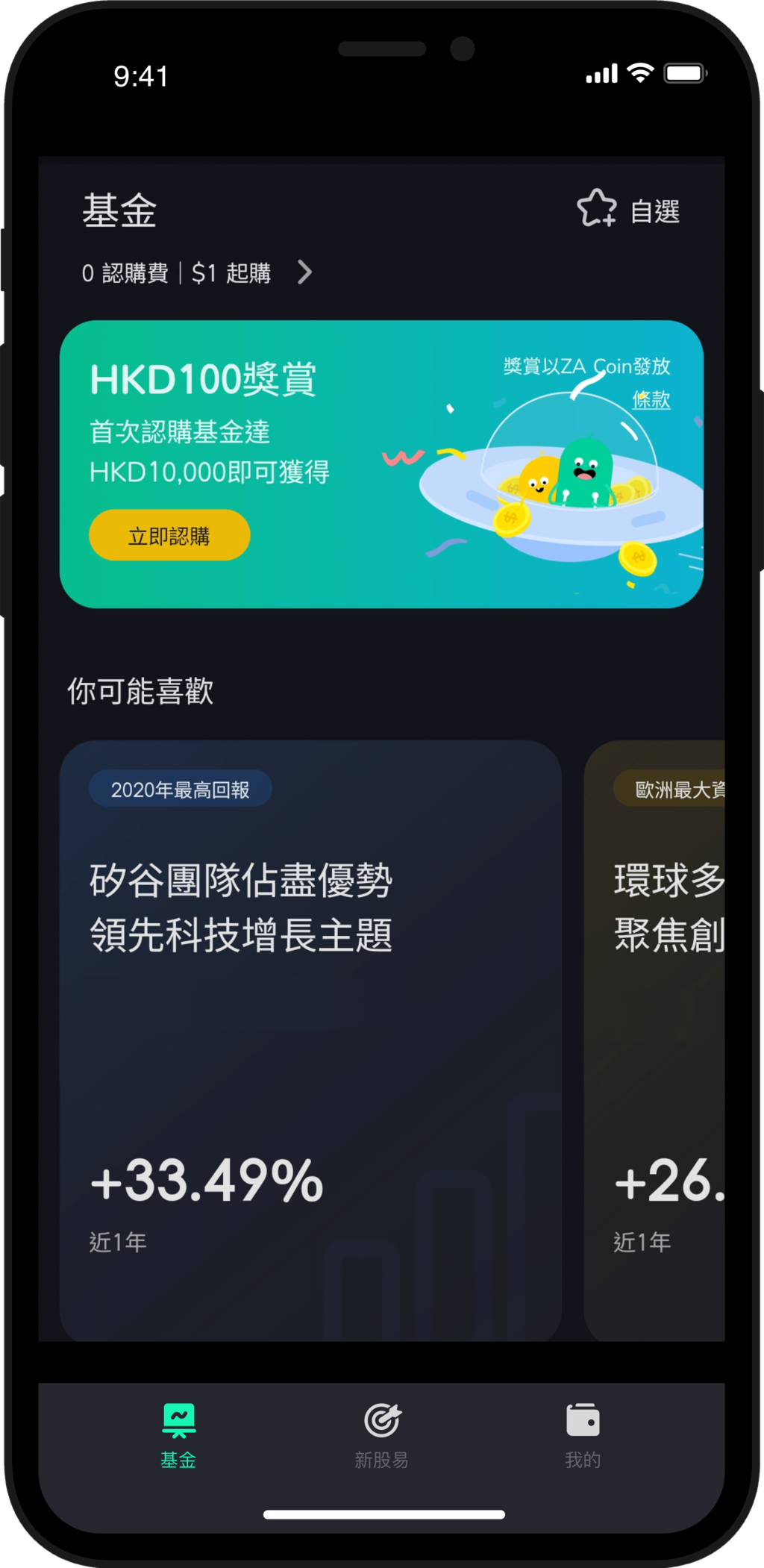764x1568 pixels.
Task: Tap the 立即認購 button
Action: coord(169,535)
